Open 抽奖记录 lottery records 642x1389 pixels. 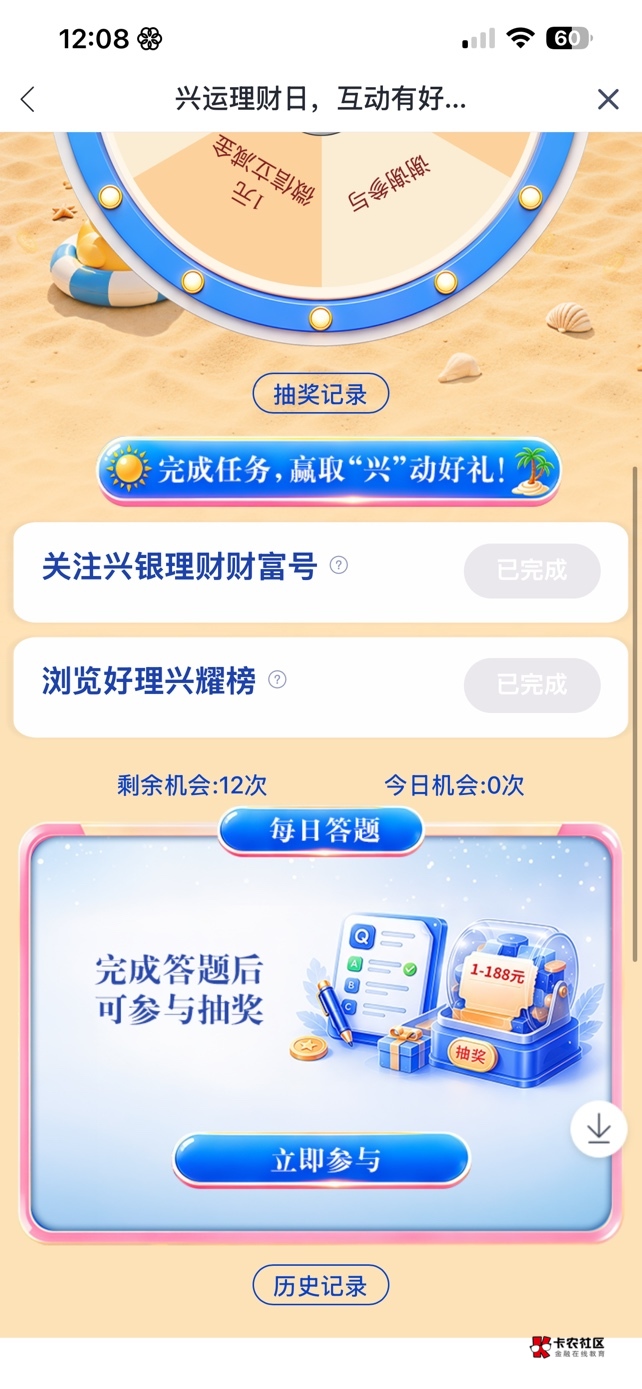coord(320,394)
